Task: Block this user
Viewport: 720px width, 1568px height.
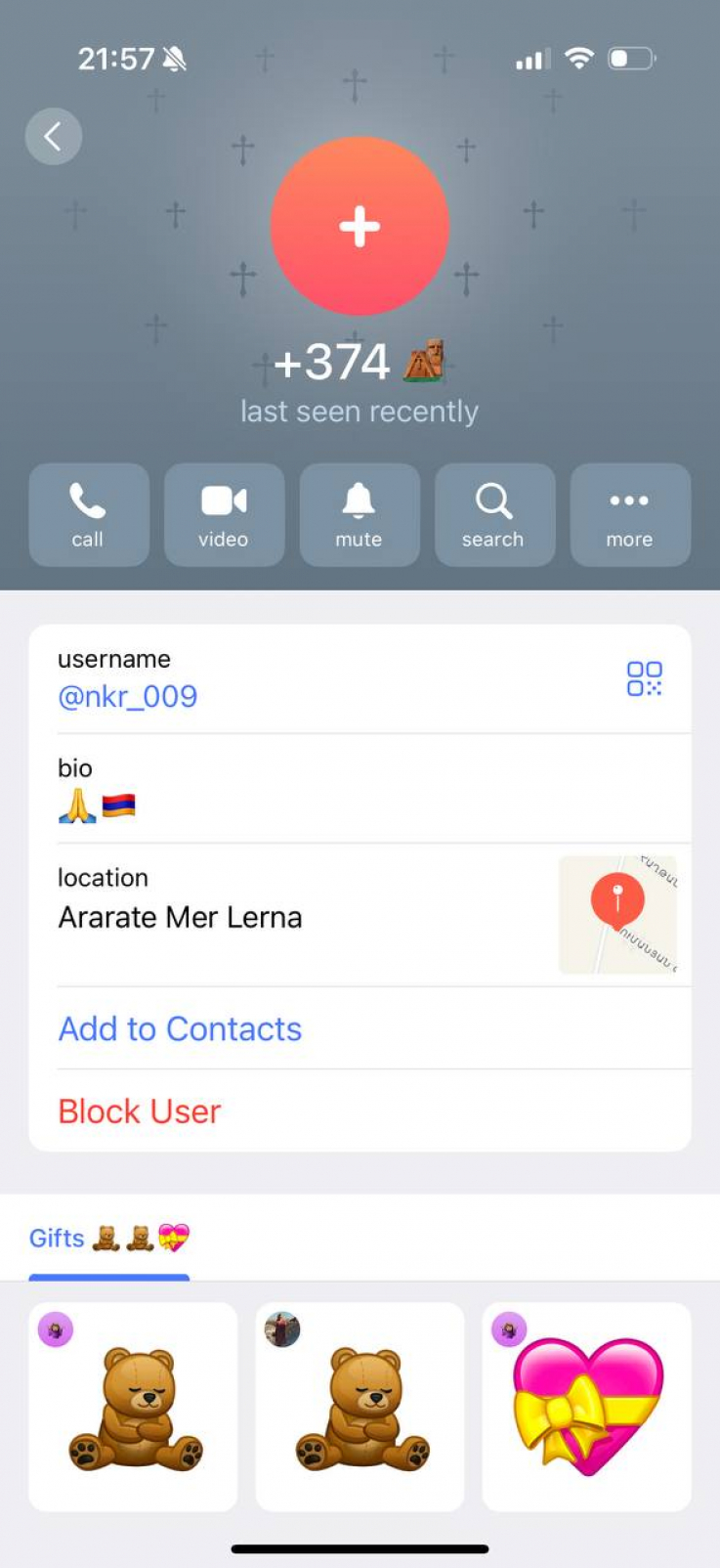Action: tap(140, 1111)
